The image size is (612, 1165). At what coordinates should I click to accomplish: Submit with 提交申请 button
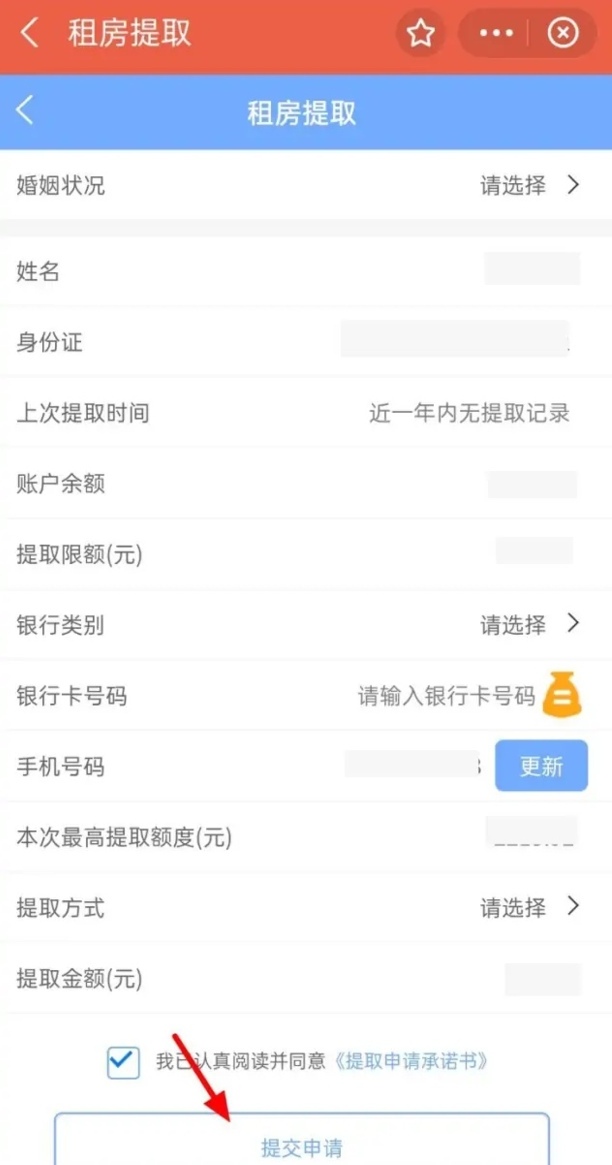click(x=301, y=1146)
